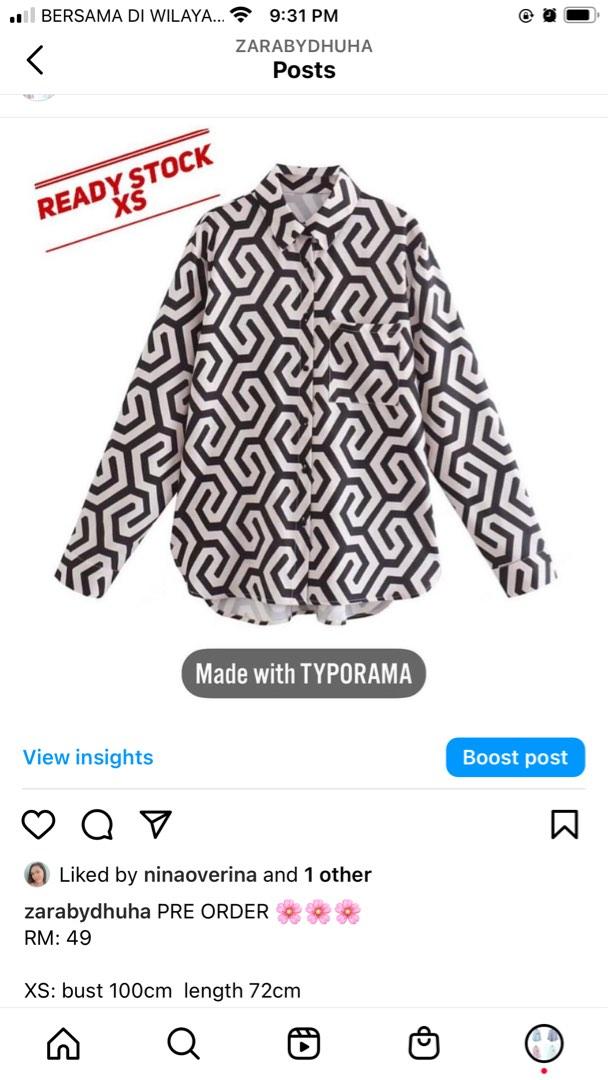Screen dimensions: 608x1080
Task: Bookmark this shirt post
Action: tap(565, 824)
